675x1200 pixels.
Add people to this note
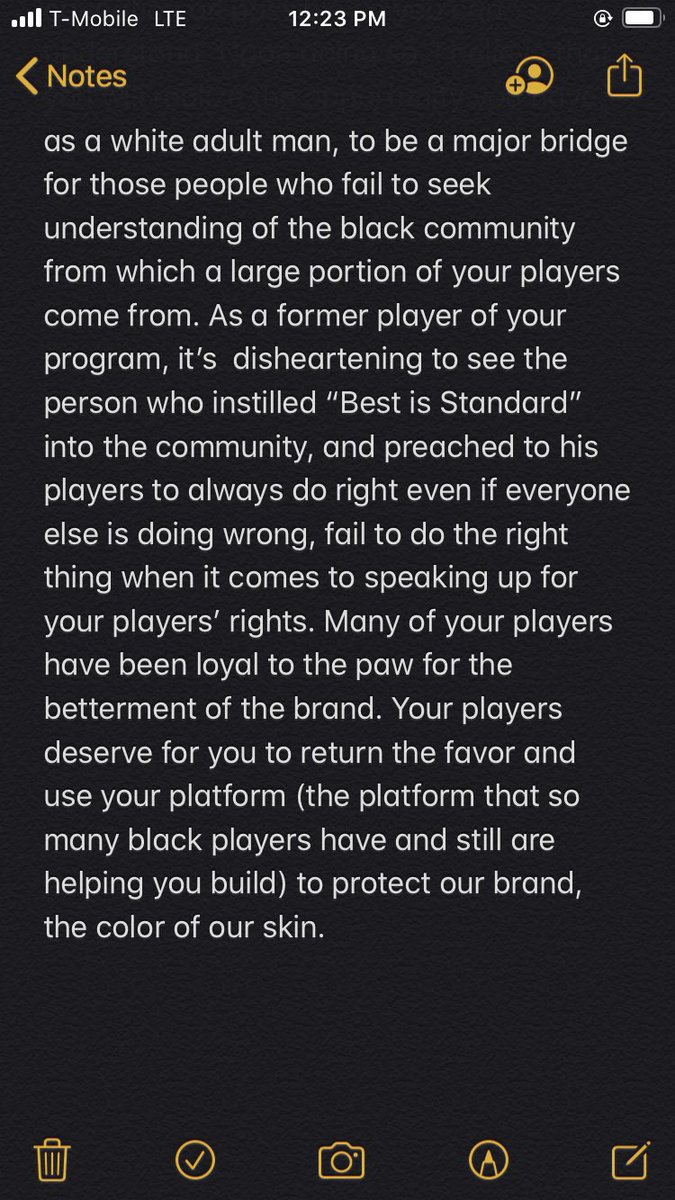click(530, 77)
